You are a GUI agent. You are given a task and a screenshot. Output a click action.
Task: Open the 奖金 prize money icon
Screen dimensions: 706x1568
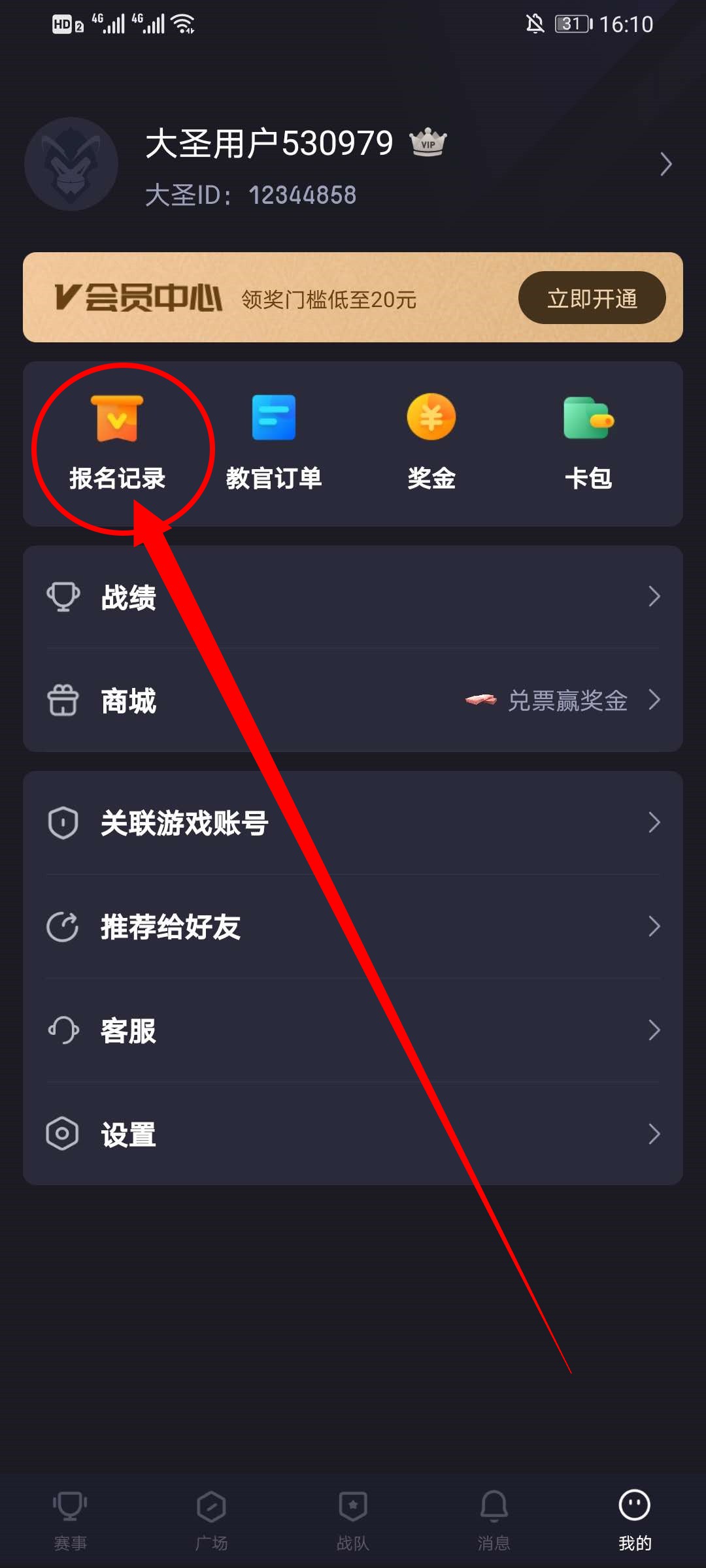click(x=431, y=418)
